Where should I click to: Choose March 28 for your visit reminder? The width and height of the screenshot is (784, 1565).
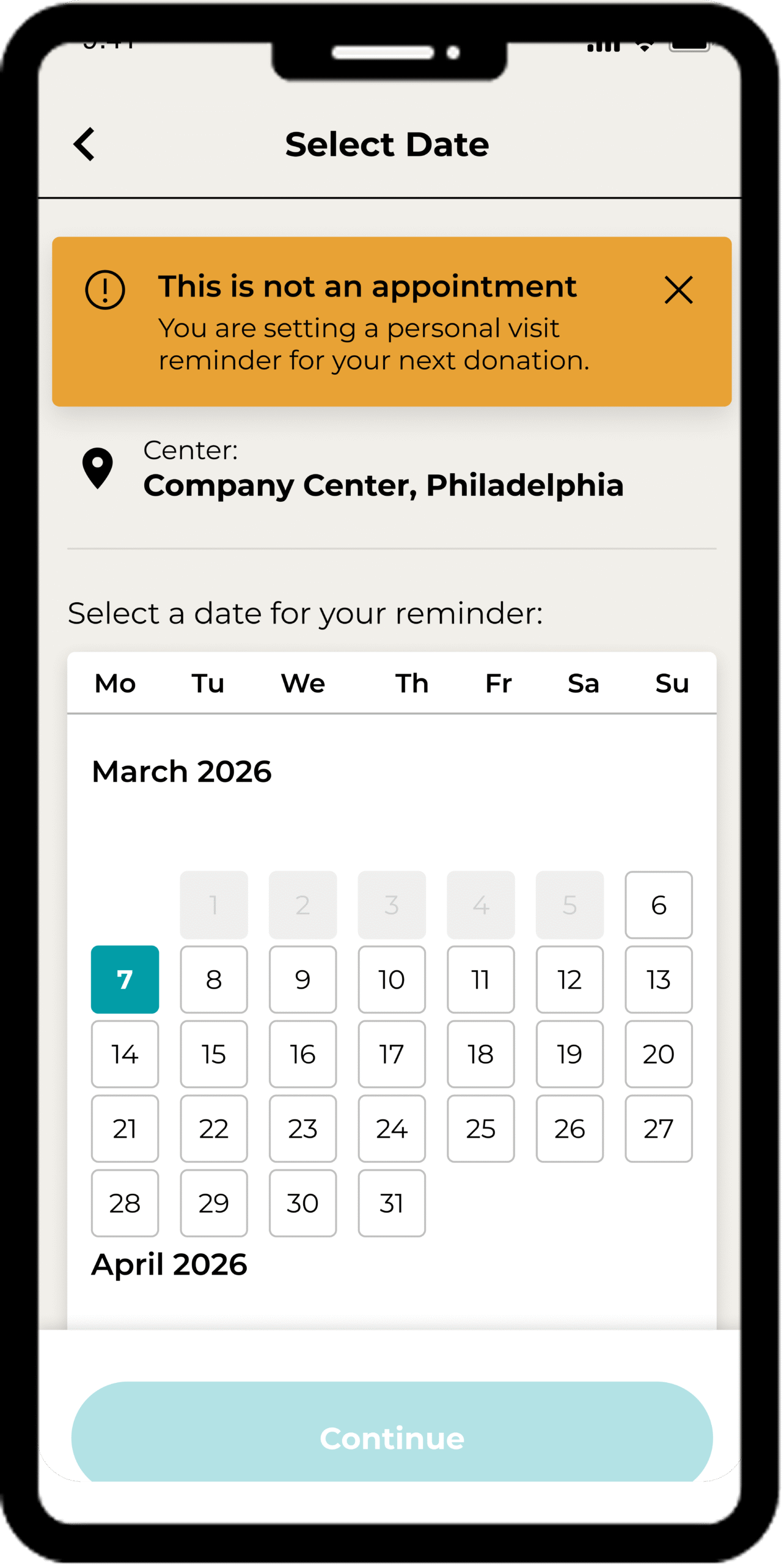click(125, 1203)
